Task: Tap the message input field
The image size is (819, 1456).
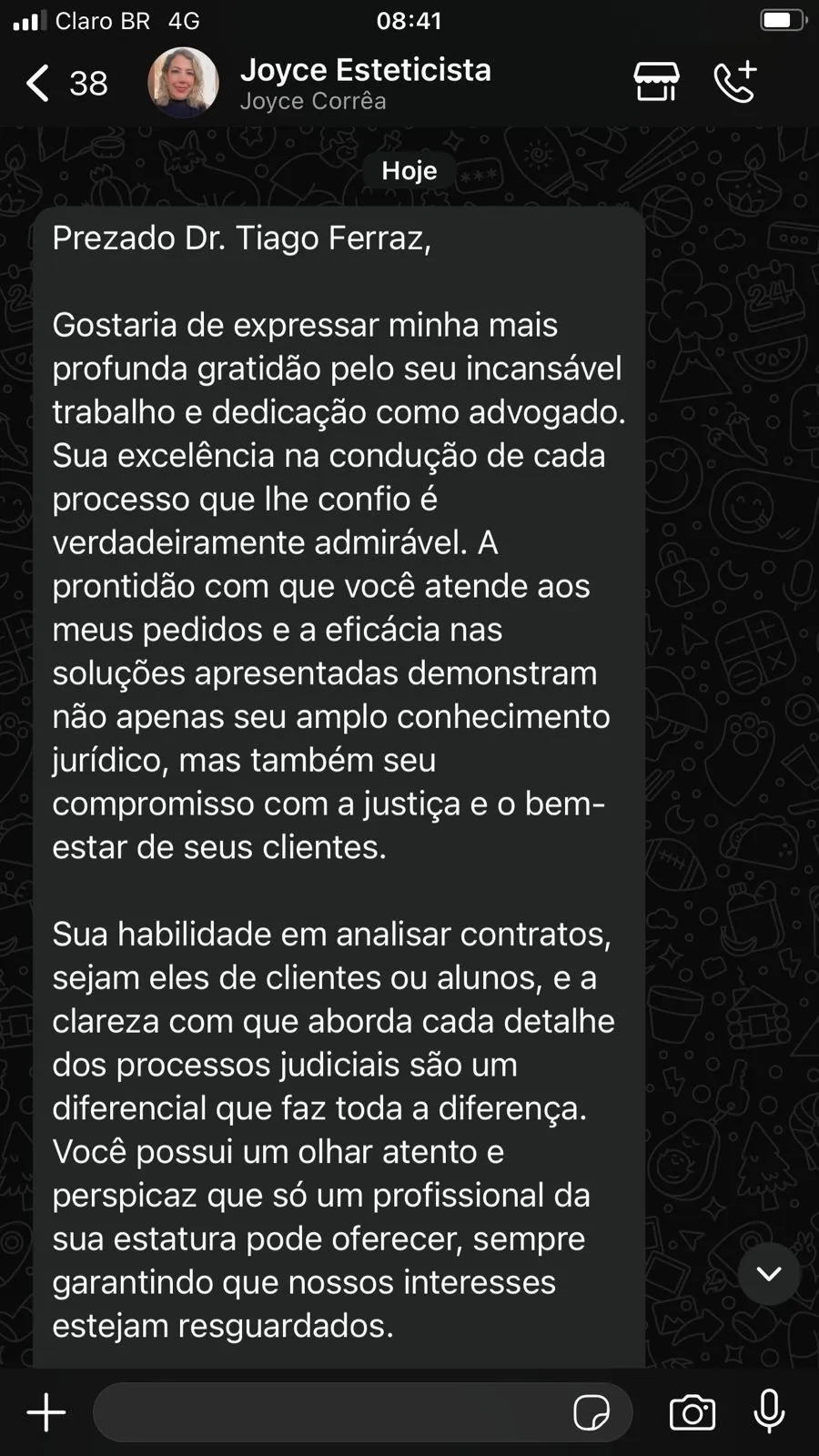Action: point(346,1411)
